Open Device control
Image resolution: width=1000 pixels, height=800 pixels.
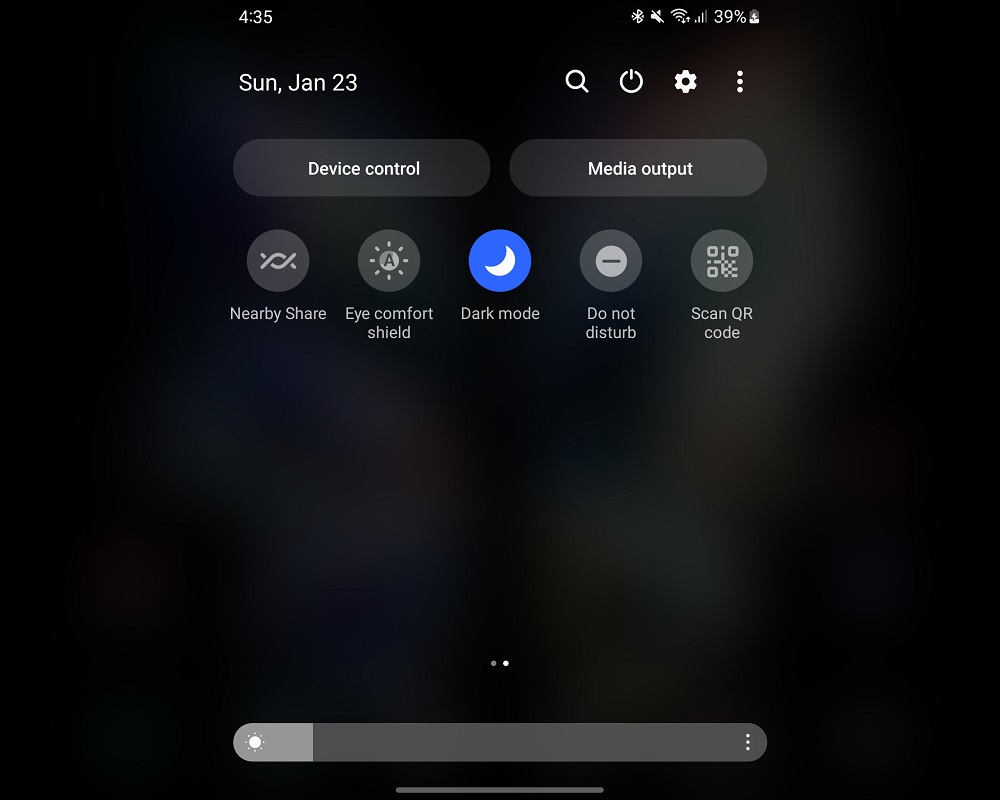point(362,168)
